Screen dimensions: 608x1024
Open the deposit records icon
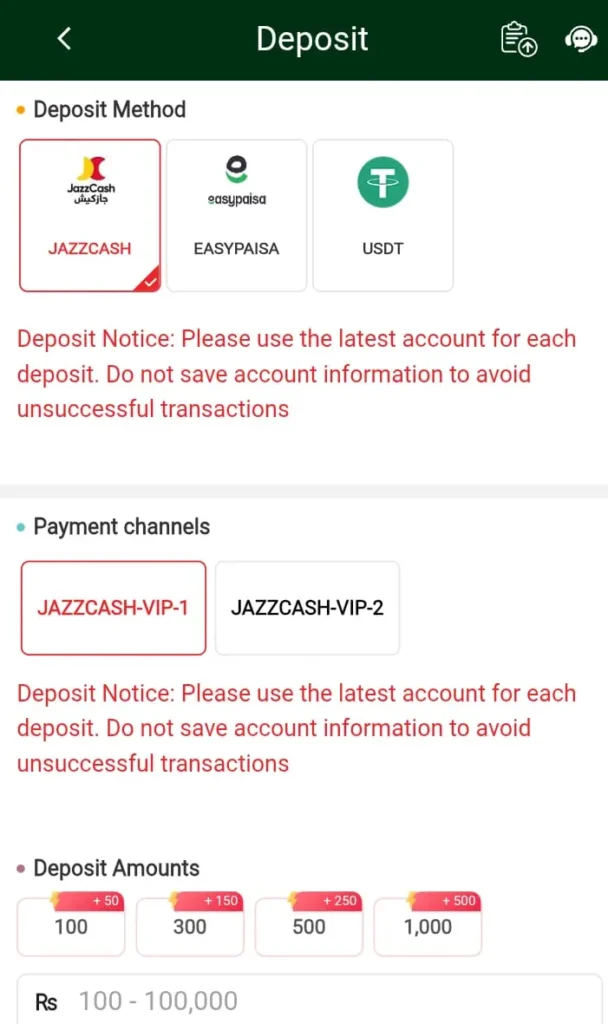[518, 39]
